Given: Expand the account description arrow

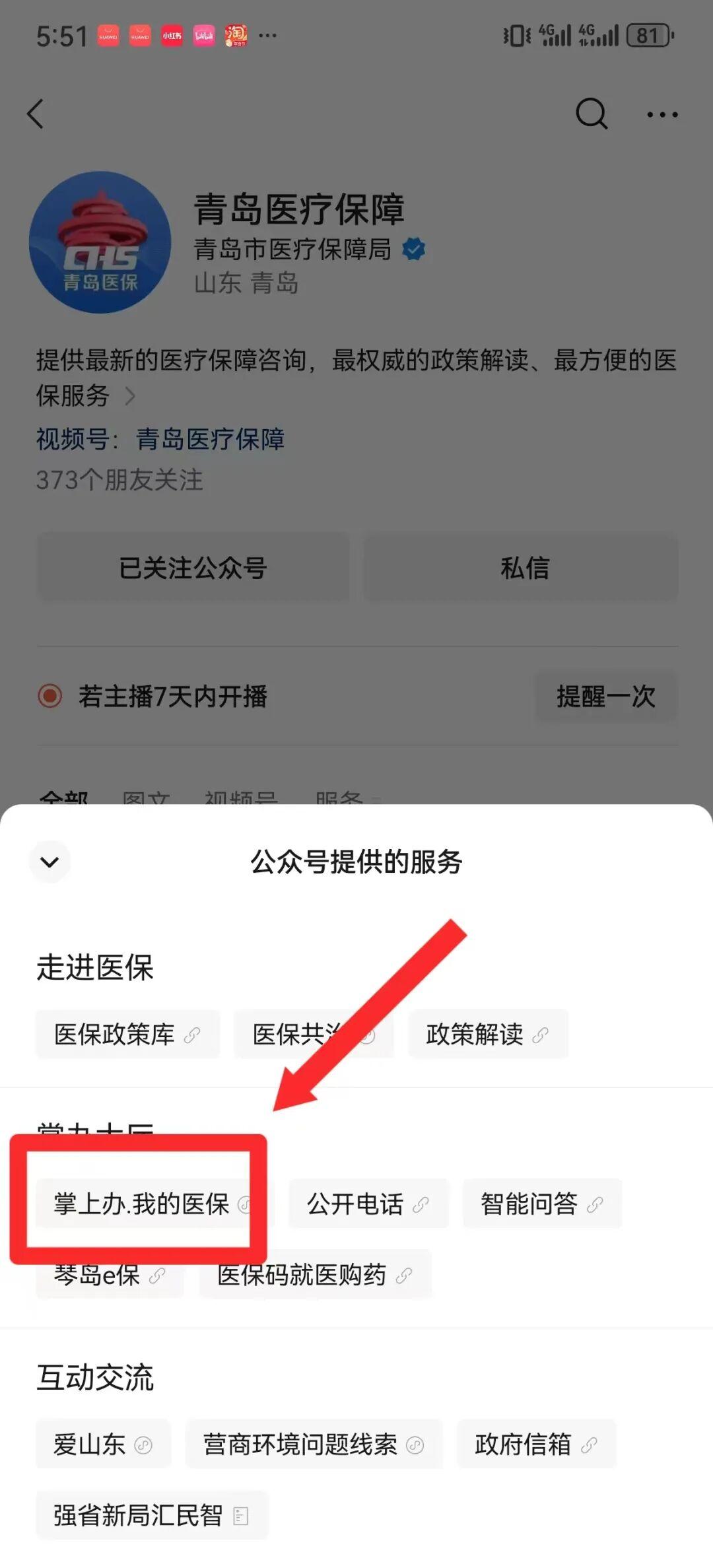Looking at the screenshot, I should coord(129,397).
